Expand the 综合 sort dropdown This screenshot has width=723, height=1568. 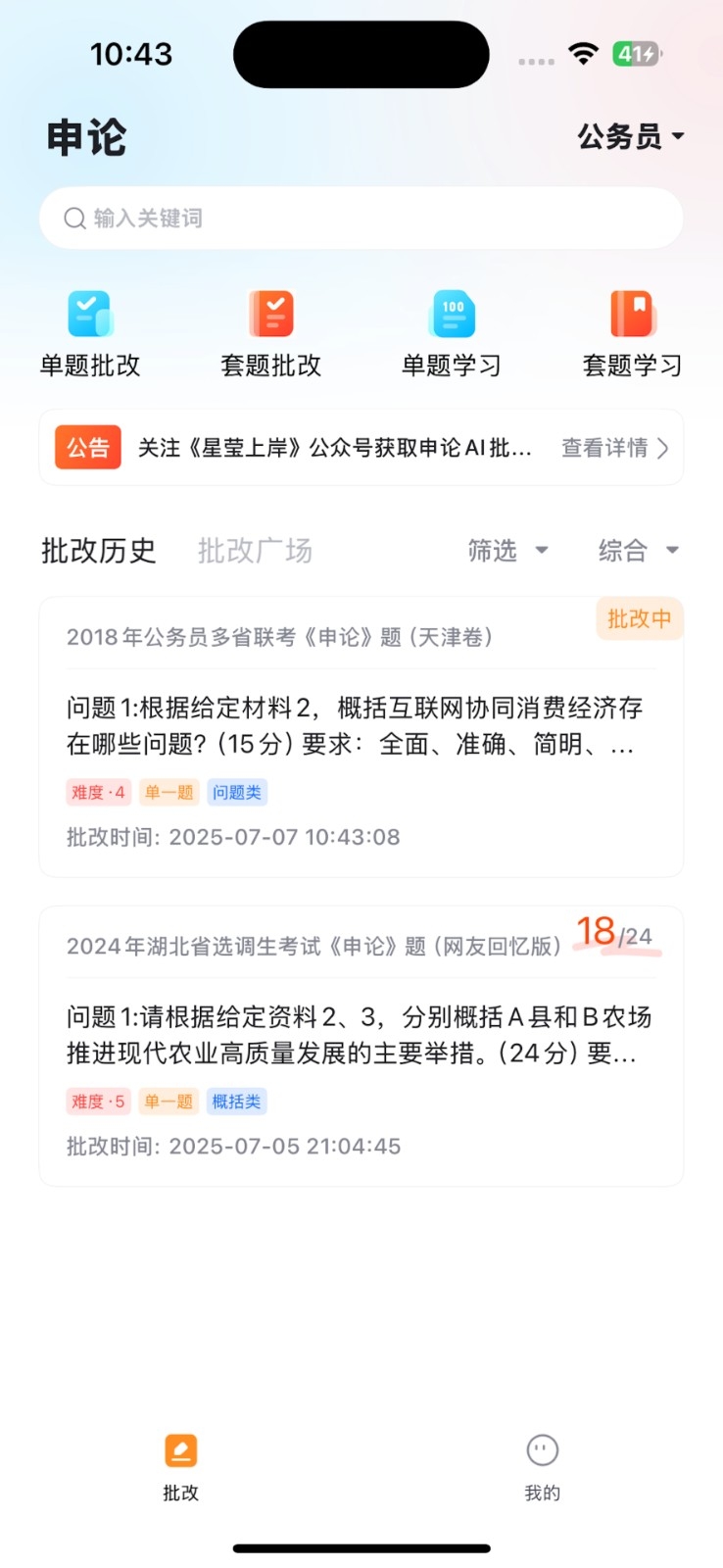pos(639,551)
